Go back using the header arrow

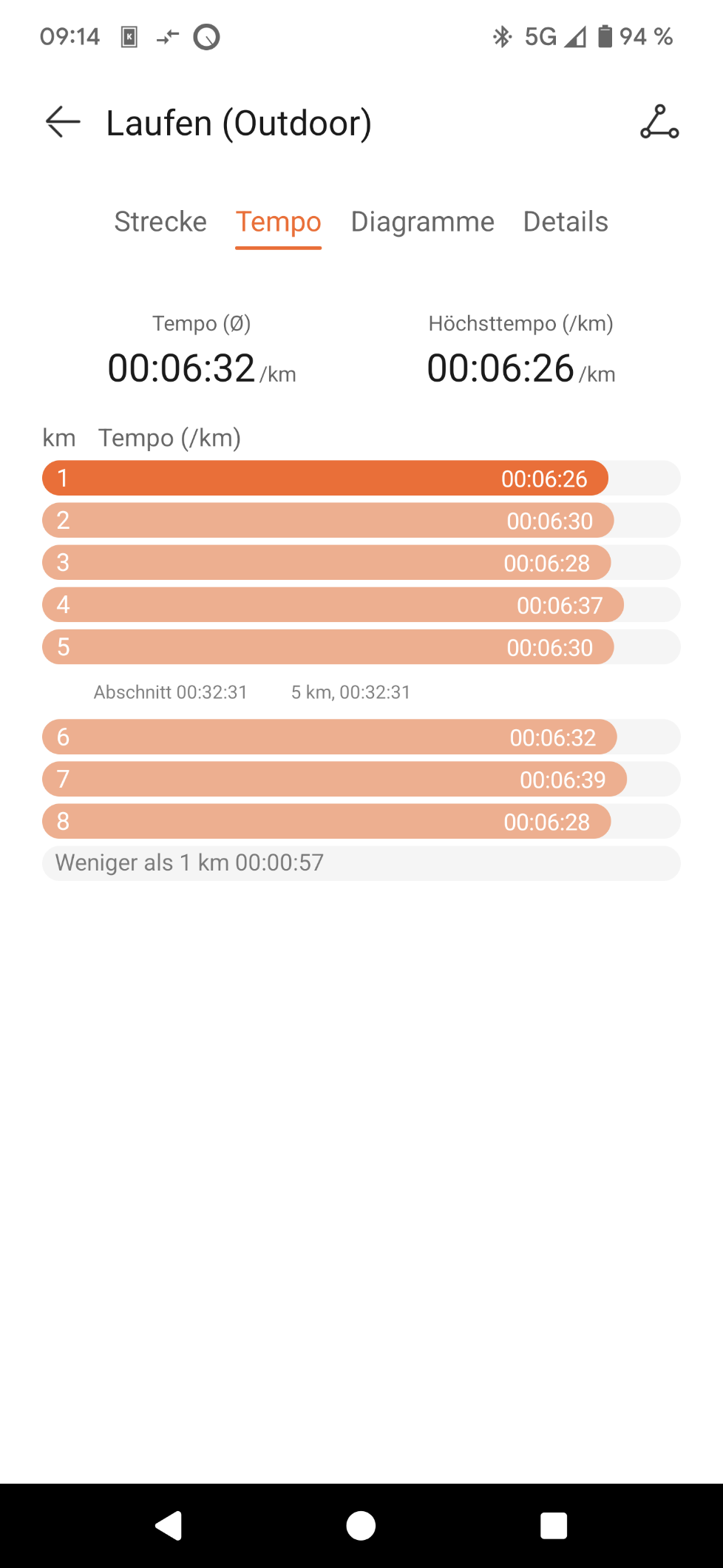(x=63, y=122)
